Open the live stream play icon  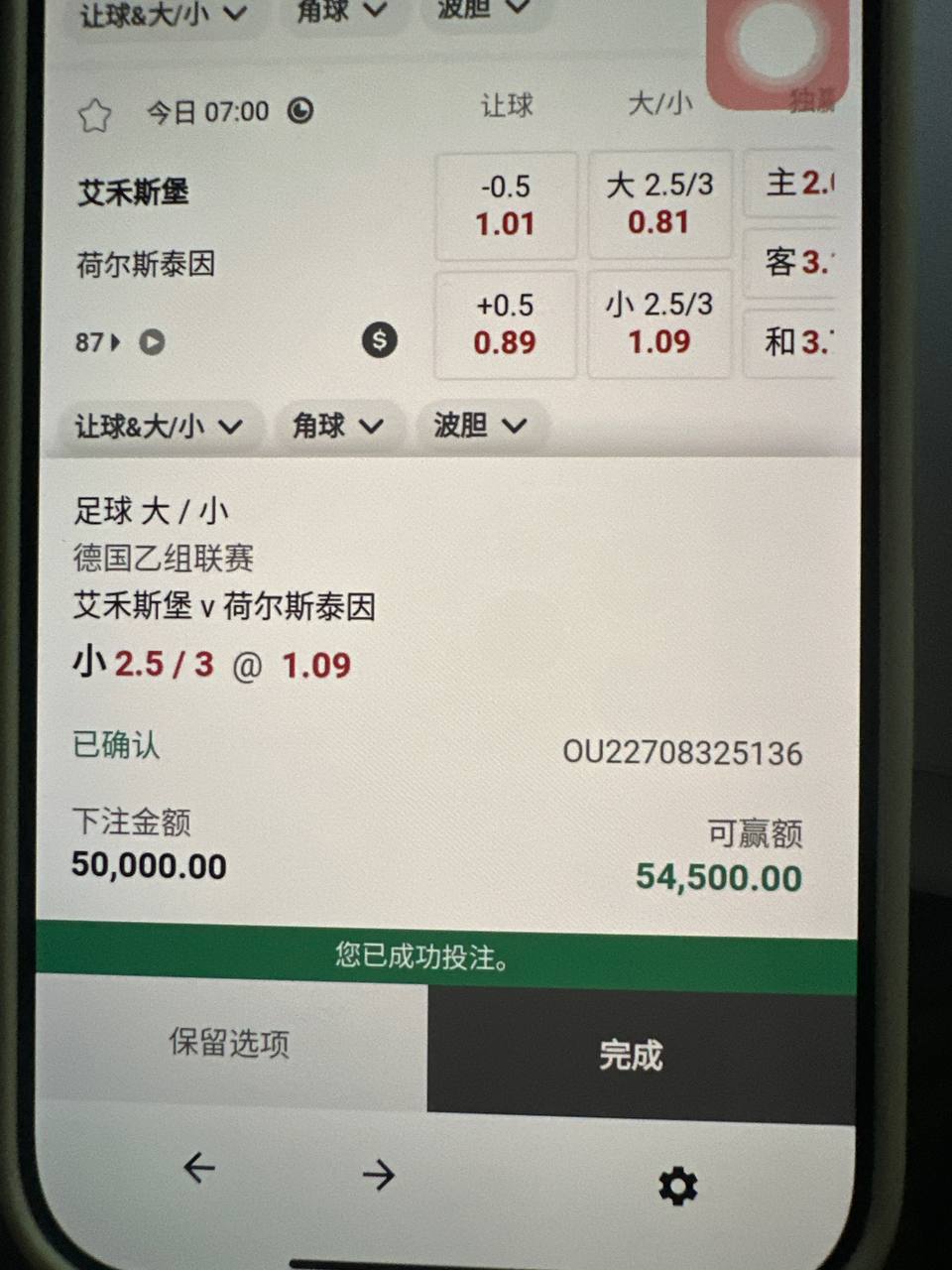[x=152, y=342]
